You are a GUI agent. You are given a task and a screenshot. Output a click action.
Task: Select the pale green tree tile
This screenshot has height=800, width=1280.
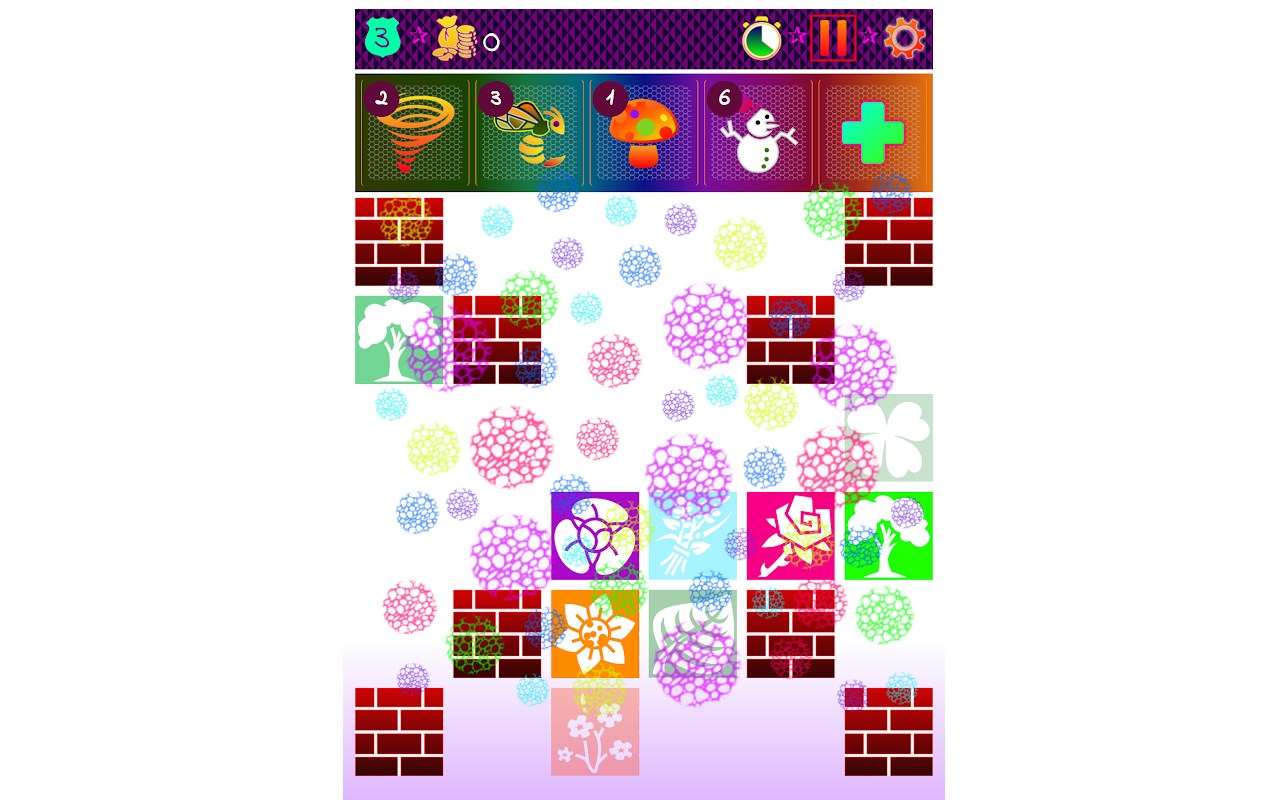[398, 340]
